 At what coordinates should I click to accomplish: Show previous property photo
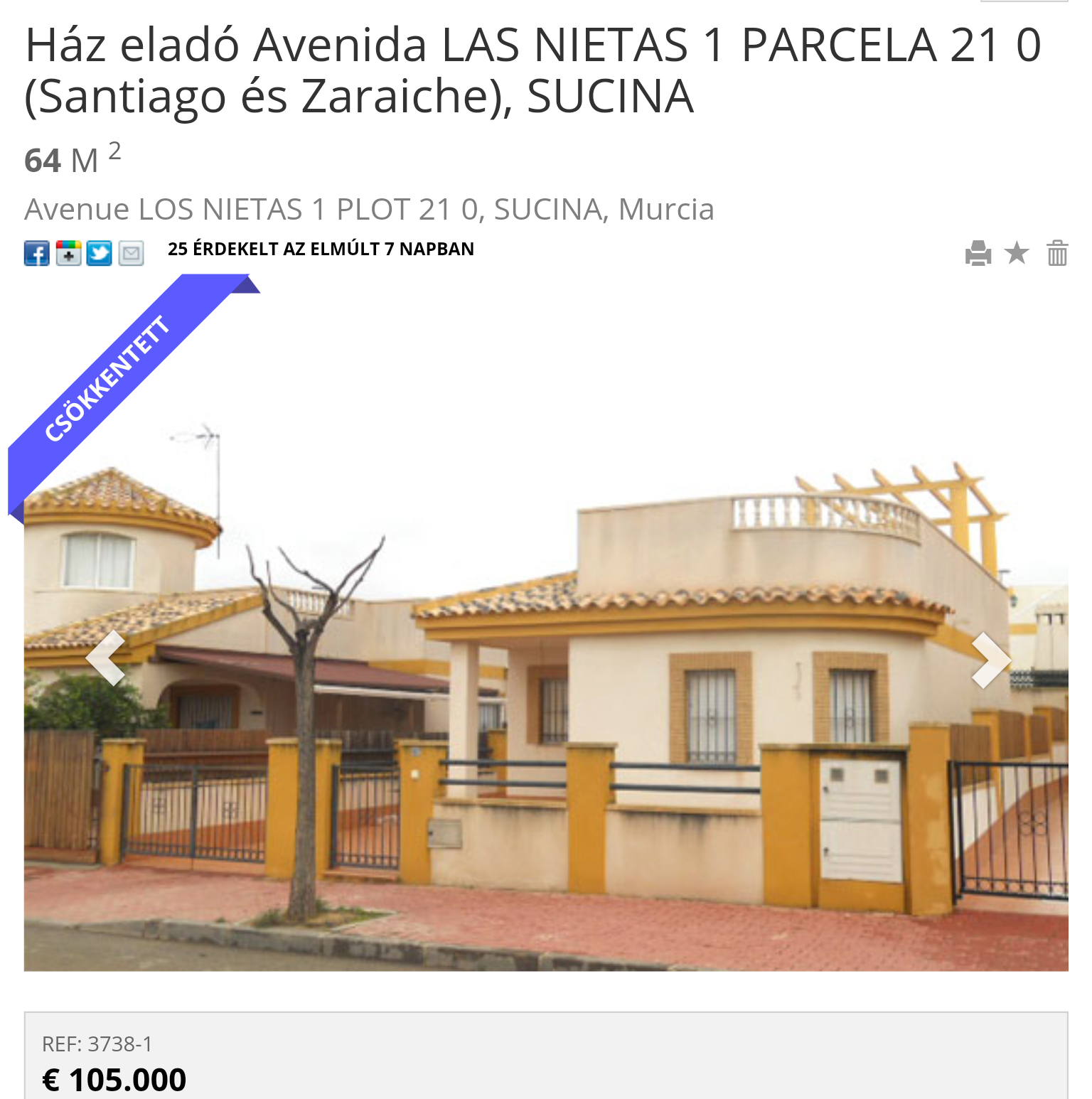[x=106, y=658]
